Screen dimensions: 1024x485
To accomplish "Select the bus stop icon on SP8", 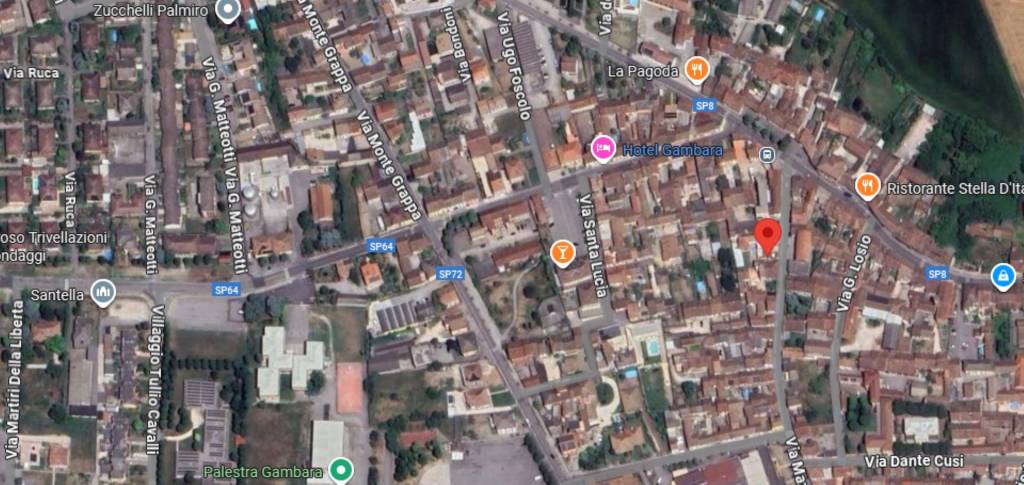I will pos(767,154).
